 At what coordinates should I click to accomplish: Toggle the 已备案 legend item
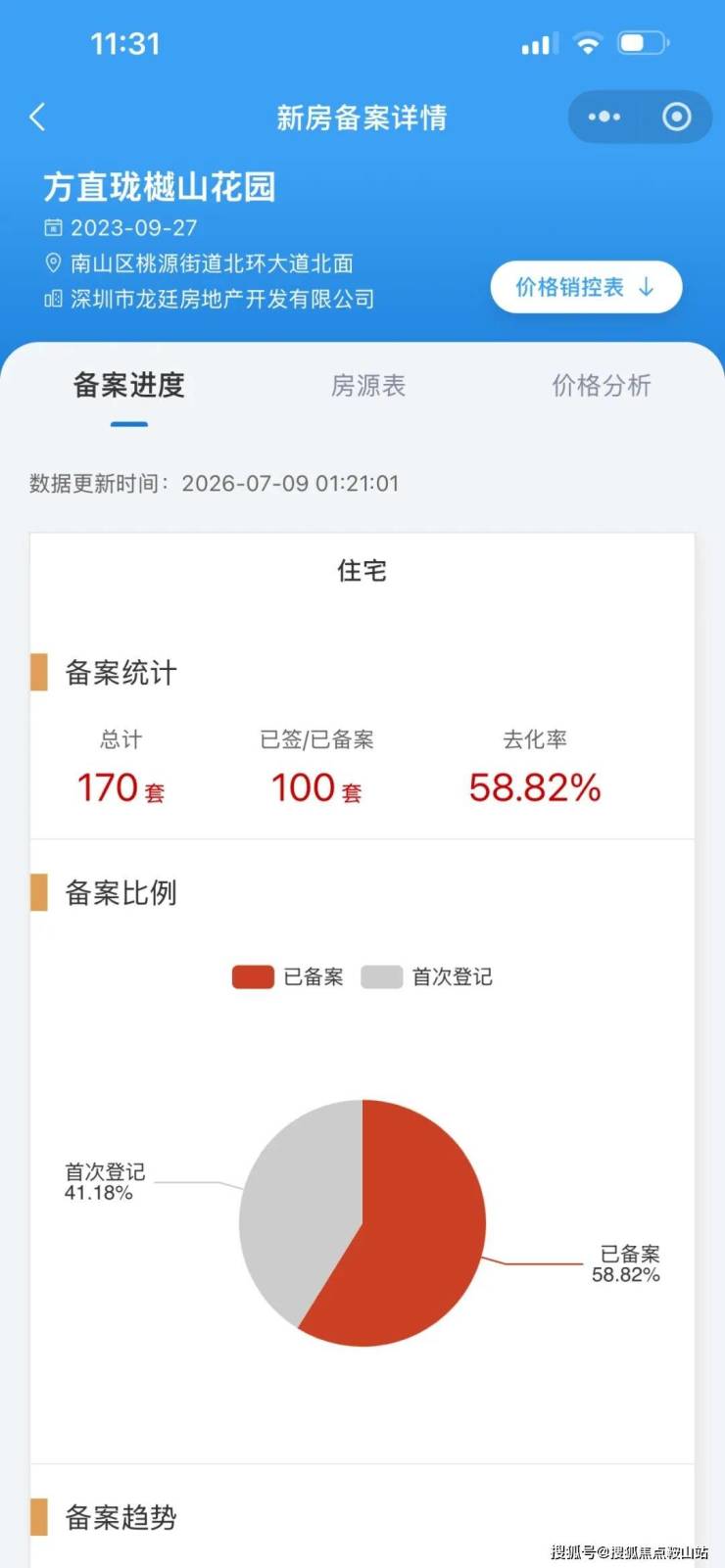pyautogui.click(x=288, y=976)
